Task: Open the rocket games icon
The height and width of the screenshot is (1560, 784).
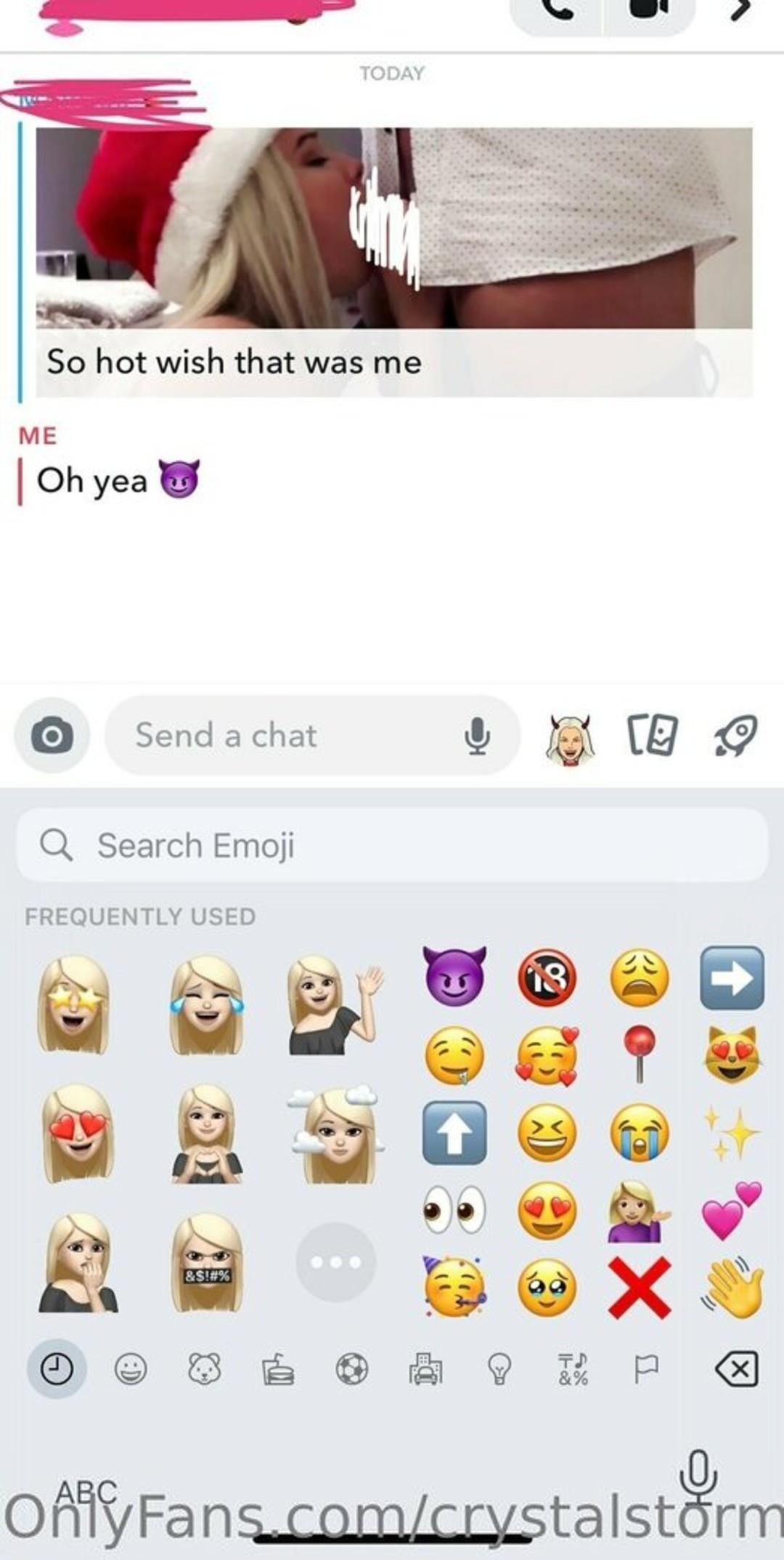Action: click(x=735, y=735)
